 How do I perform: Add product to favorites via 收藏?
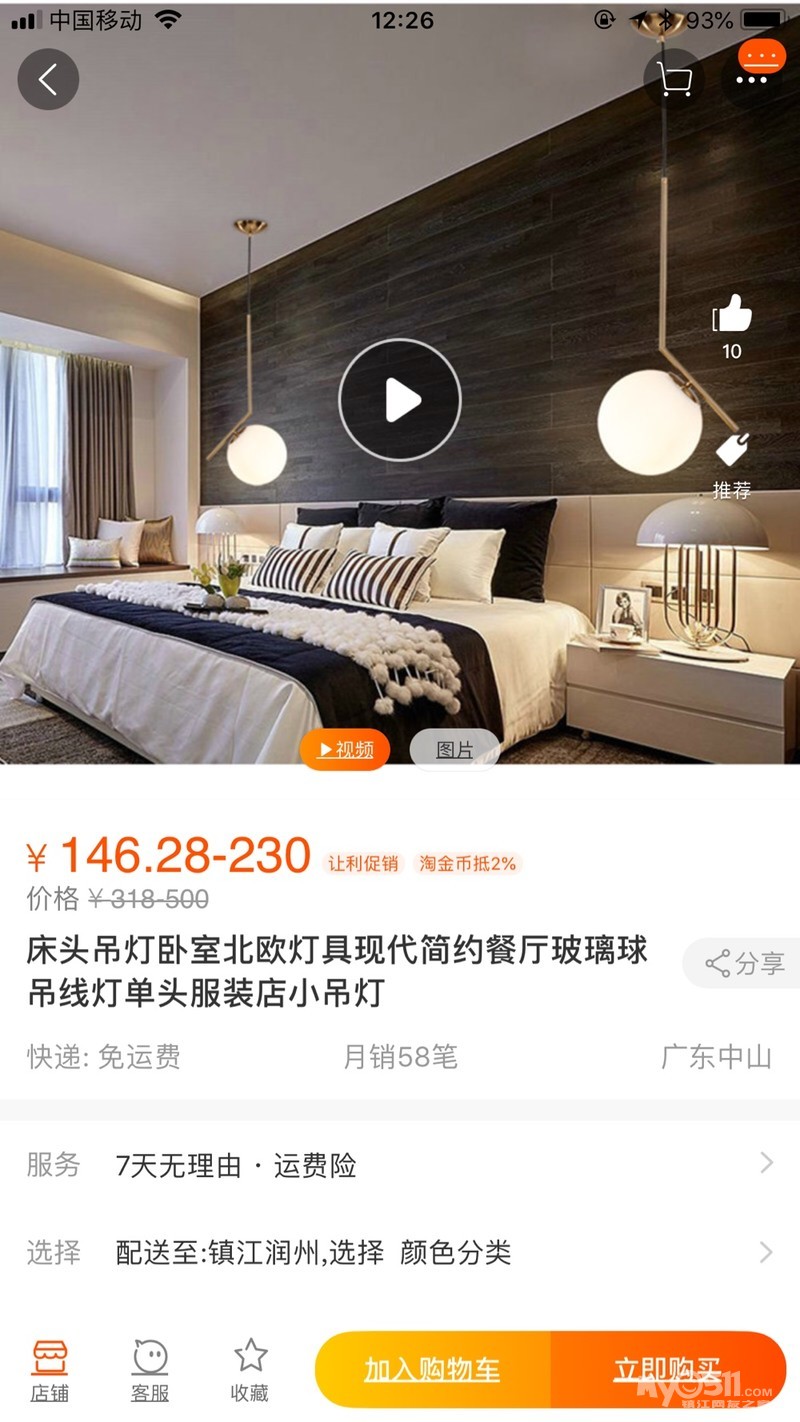pos(250,1370)
